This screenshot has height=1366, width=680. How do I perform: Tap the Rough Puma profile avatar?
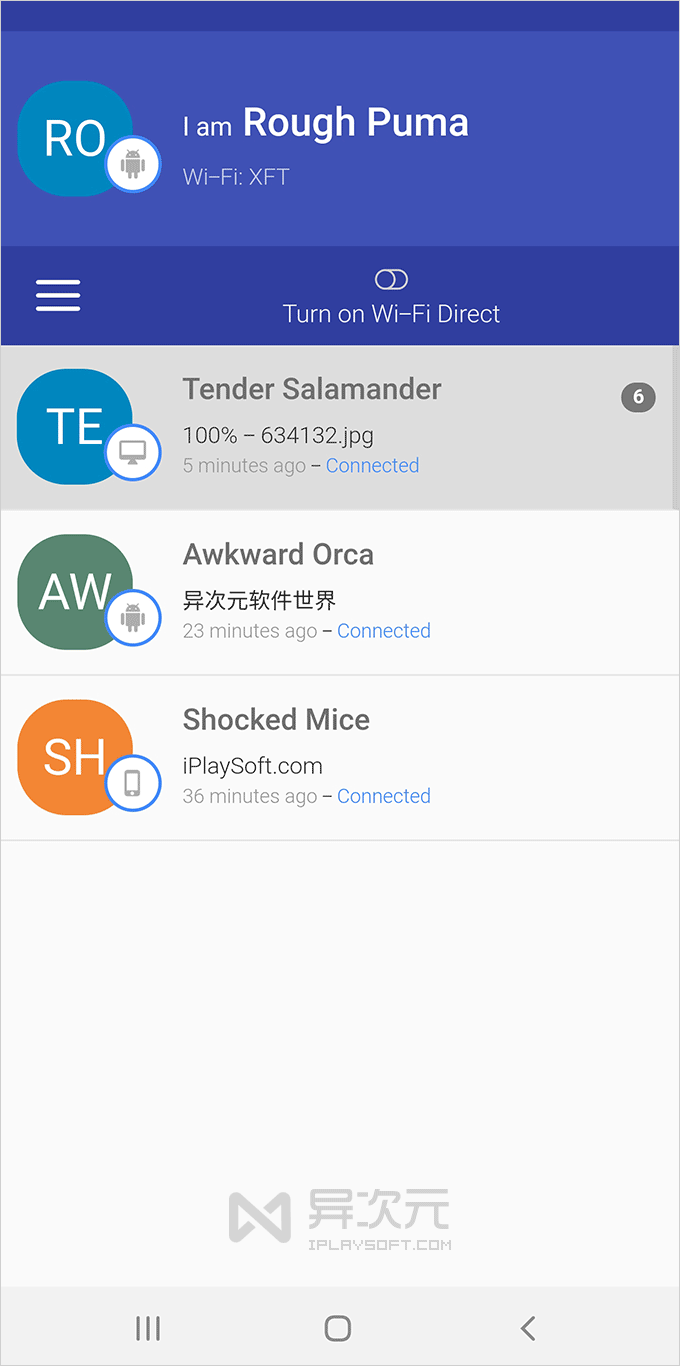pos(76,139)
